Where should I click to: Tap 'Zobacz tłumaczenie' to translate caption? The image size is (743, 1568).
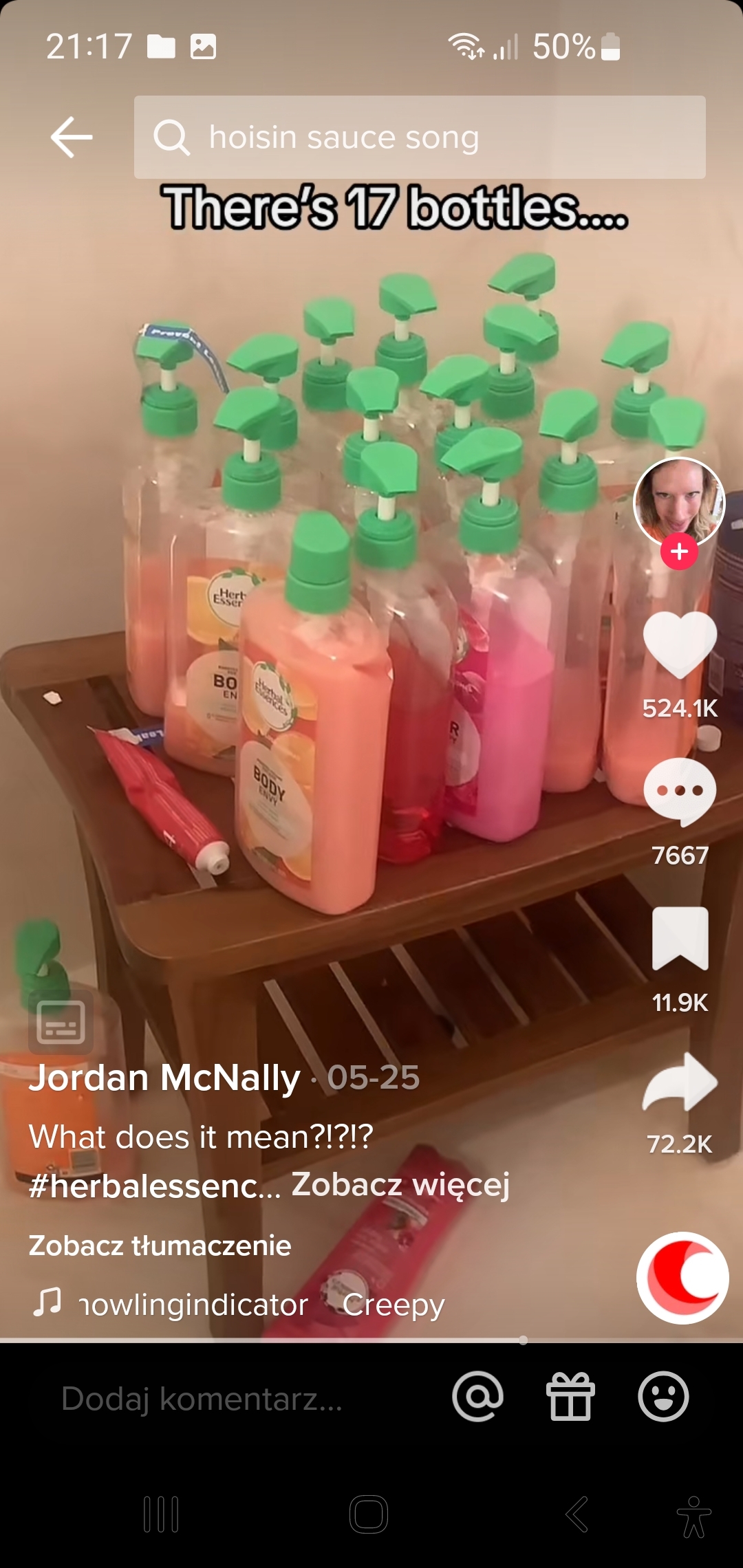(x=160, y=1245)
